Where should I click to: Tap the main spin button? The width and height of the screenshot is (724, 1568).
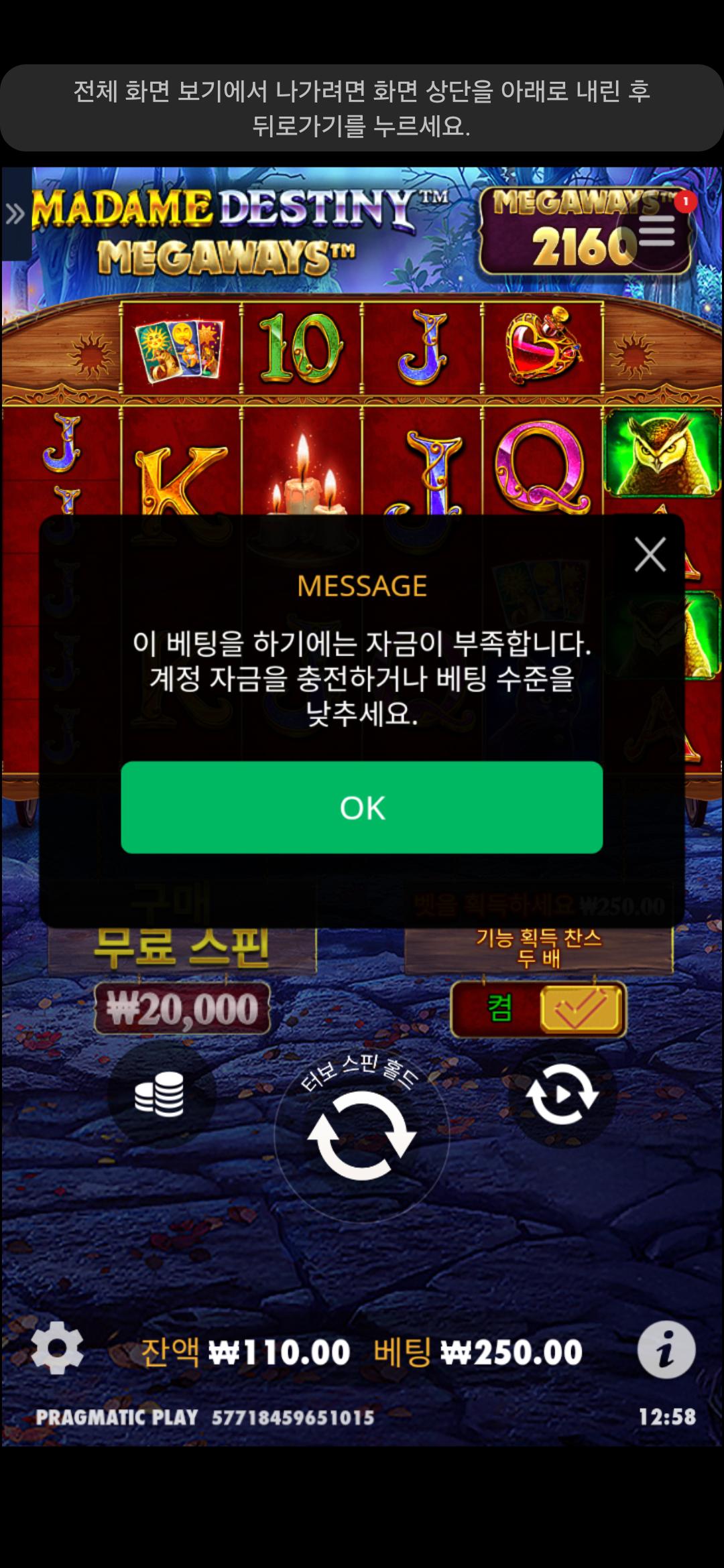[361, 1135]
